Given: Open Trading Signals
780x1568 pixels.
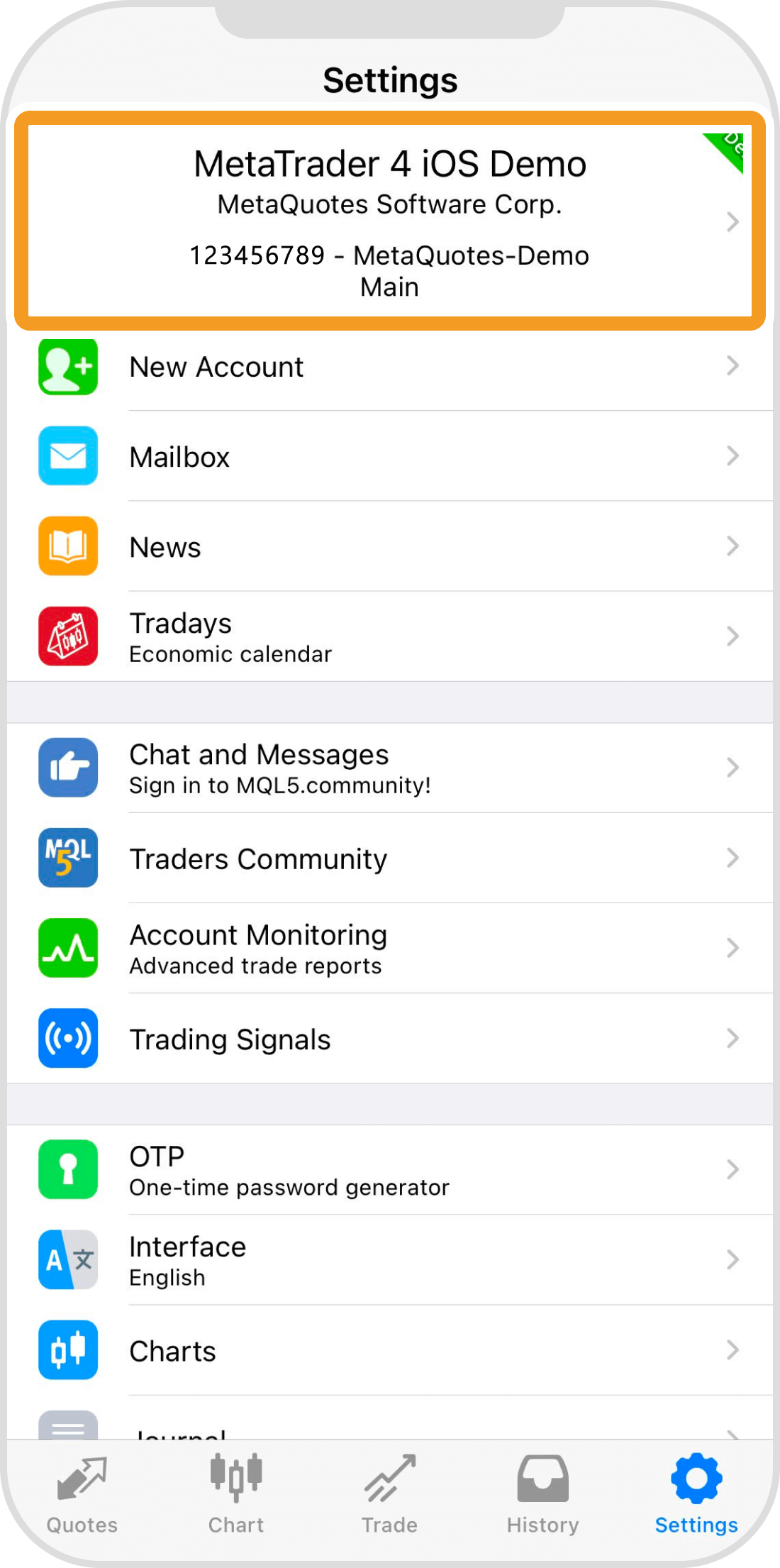Looking at the screenshot, I should click(x=390, y=1039).
